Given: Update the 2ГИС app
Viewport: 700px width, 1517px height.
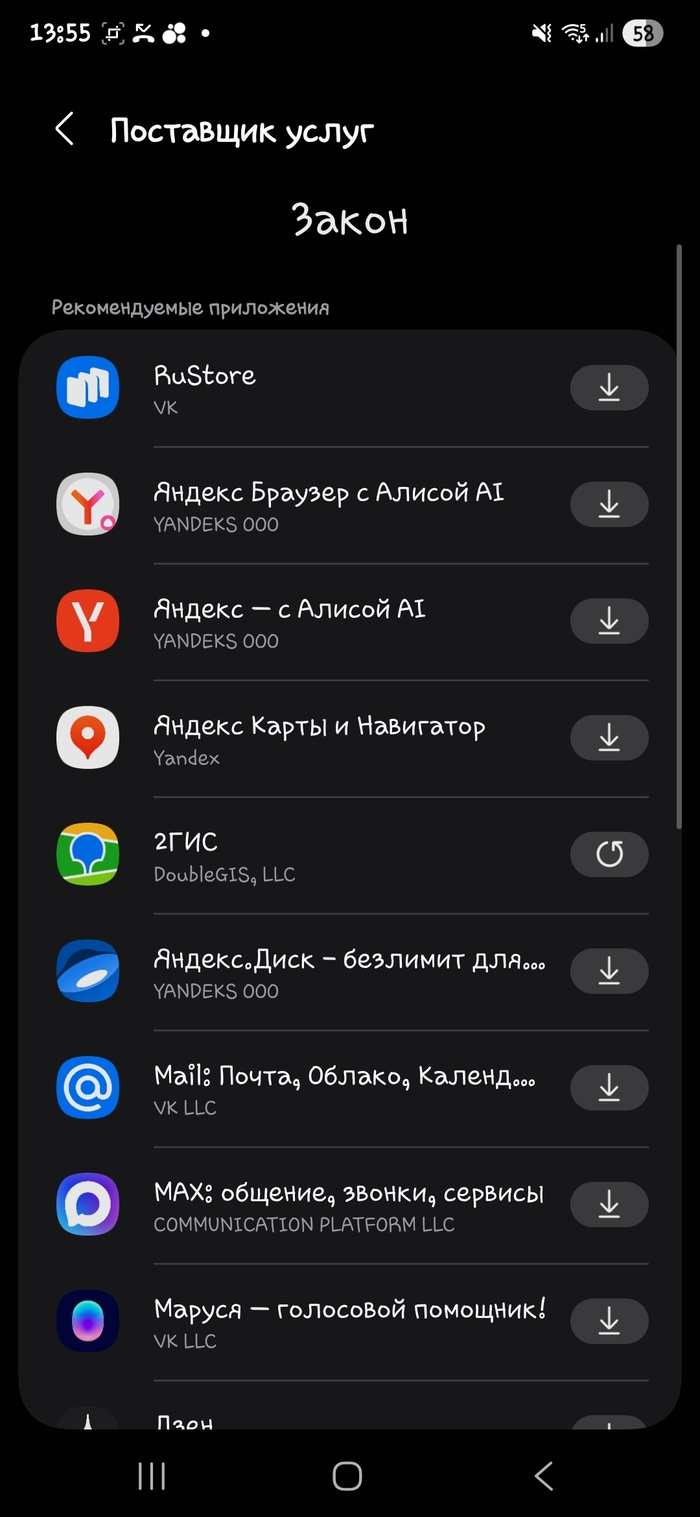Looking at the screenshot, I should 609,855.
